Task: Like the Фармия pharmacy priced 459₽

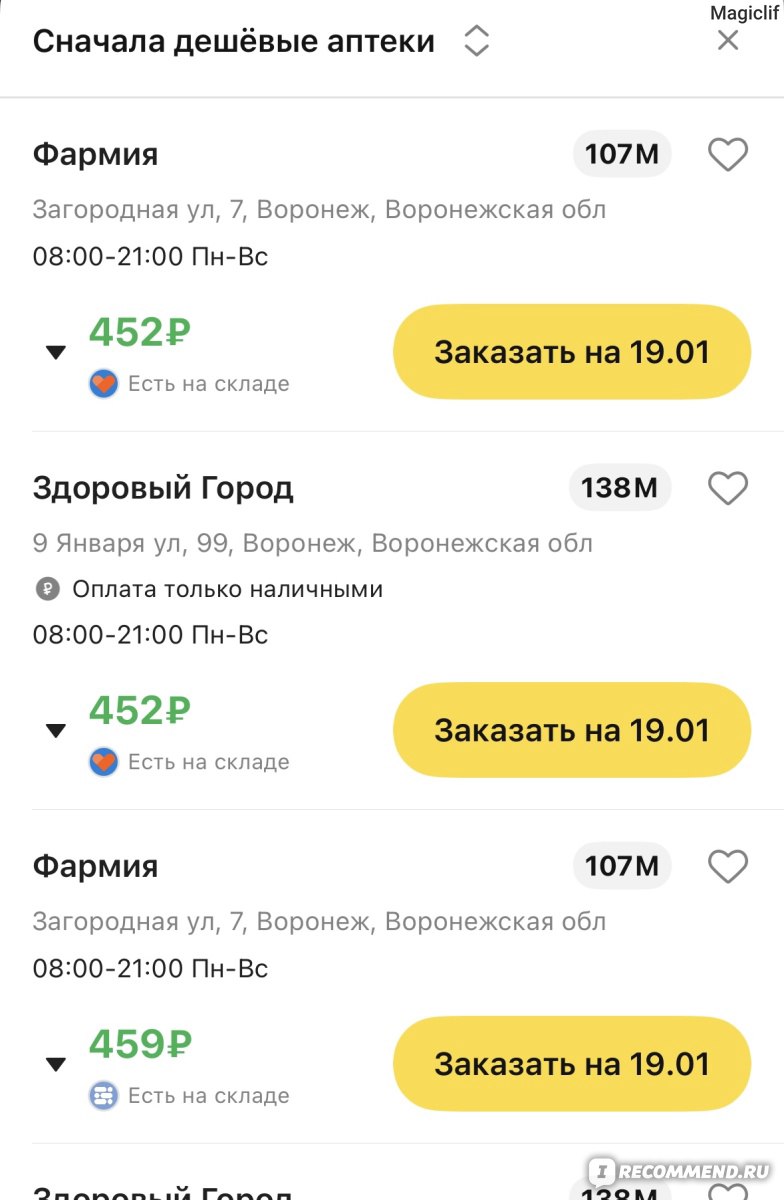Action: pyautogui.click(x=728, y=866)
